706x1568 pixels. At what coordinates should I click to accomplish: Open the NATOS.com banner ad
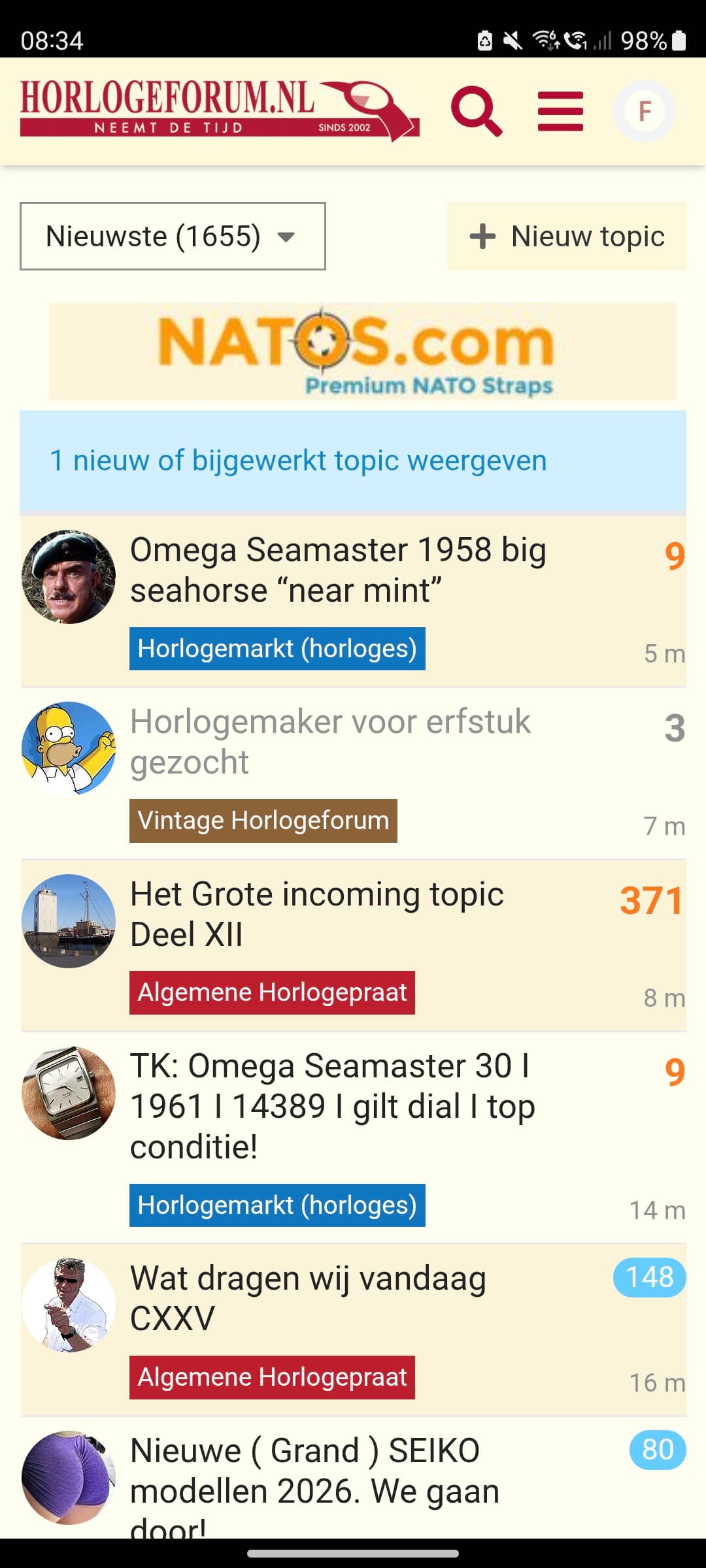click(x=362, y=351)
